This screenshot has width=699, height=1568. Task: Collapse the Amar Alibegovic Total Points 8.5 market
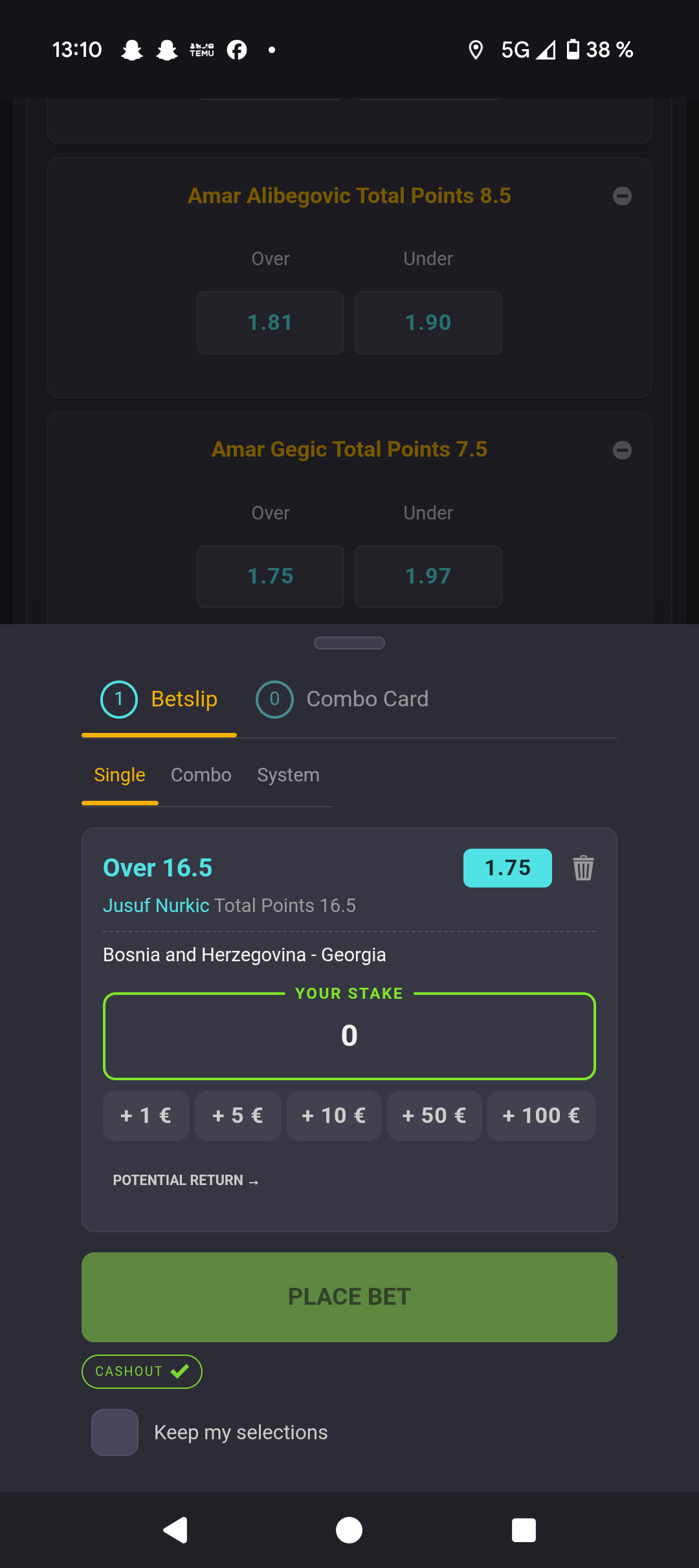tap(622, 196)
